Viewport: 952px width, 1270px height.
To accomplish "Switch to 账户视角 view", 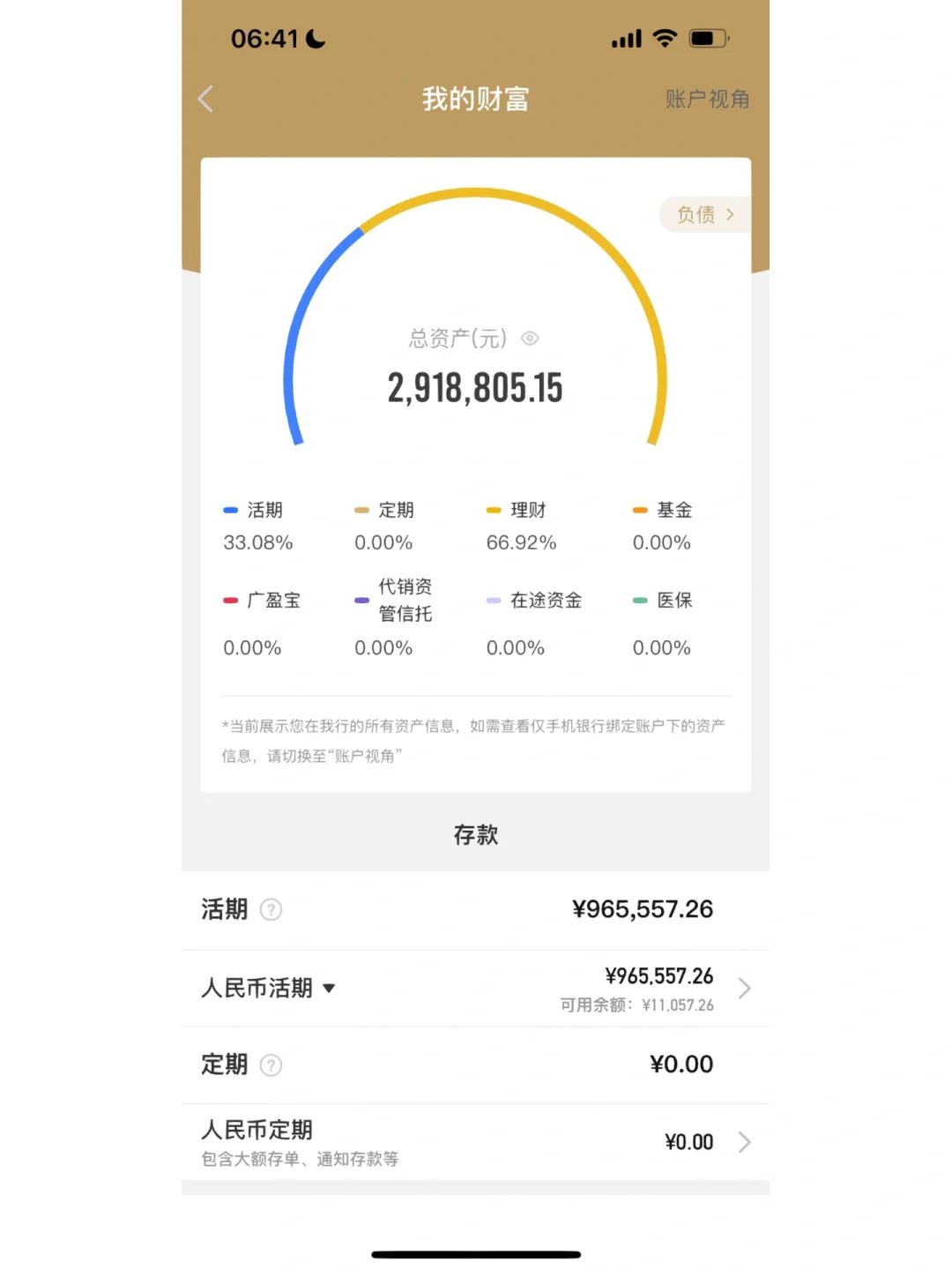I will pyautogui.click(x=707, y=99).
